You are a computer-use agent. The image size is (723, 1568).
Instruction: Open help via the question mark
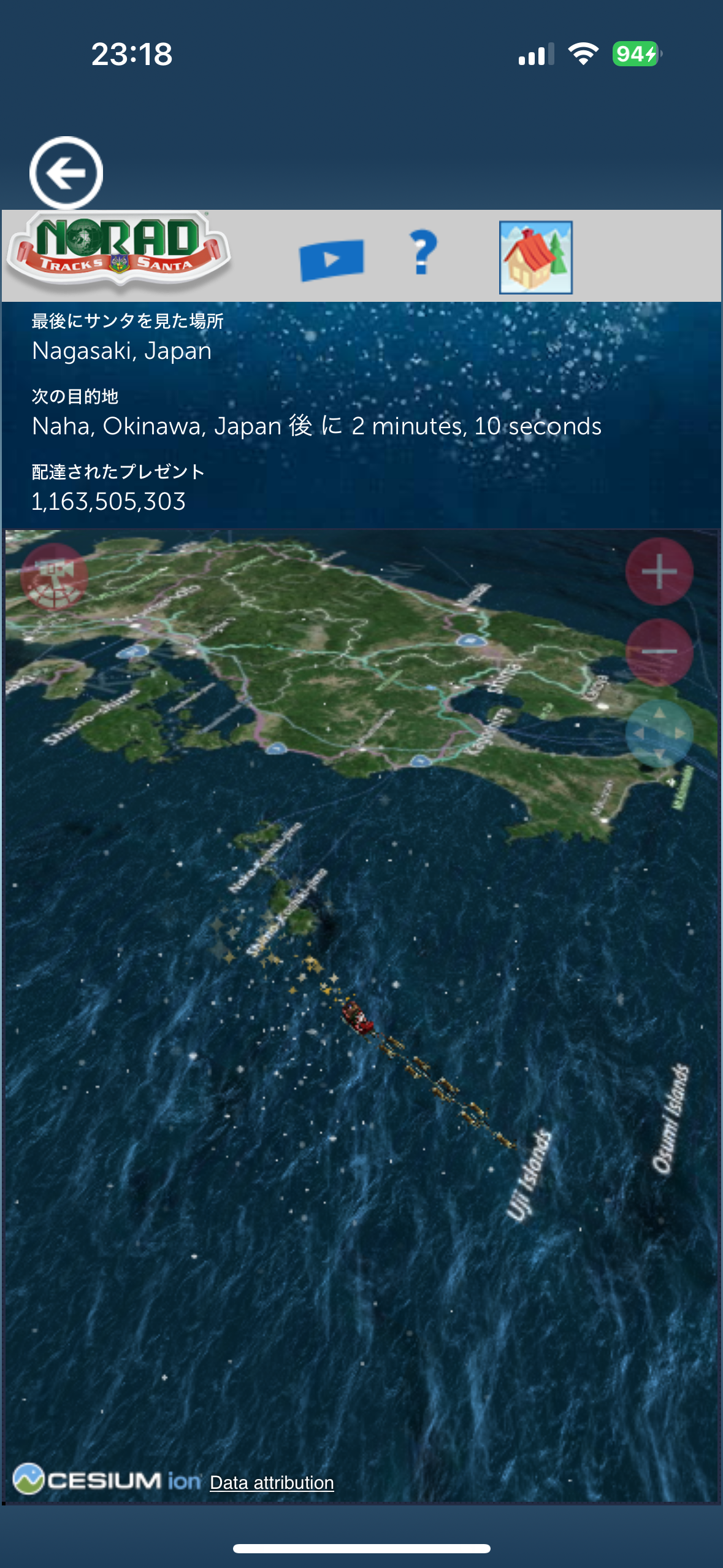click(x=423, y=252)
